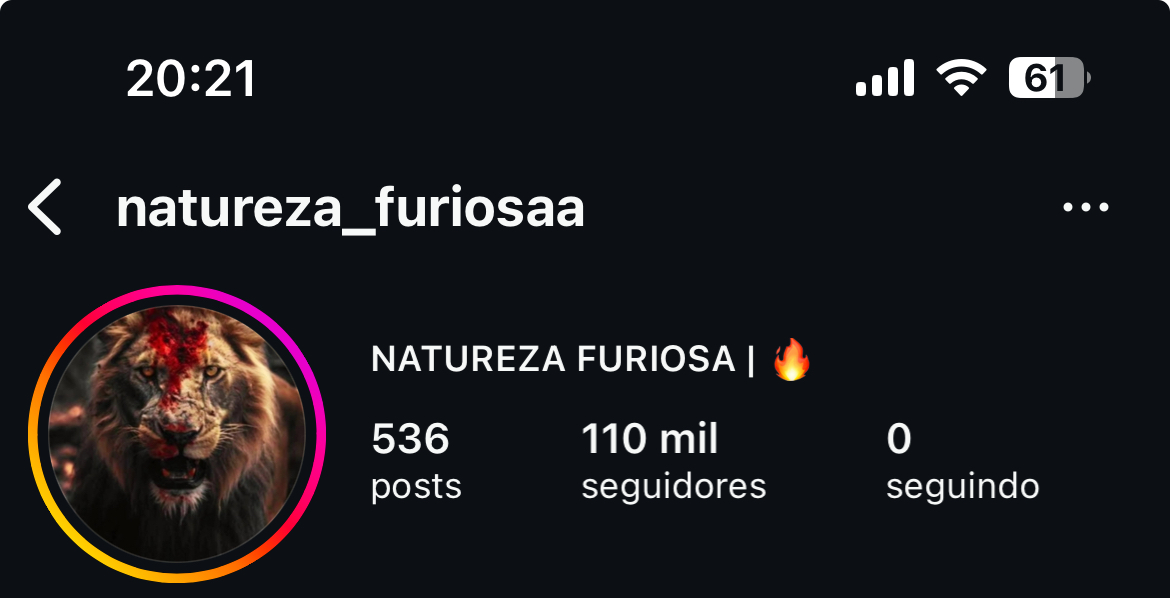Tap the 536 posts counter
The image size is (1170, 598).
[416, 461]
